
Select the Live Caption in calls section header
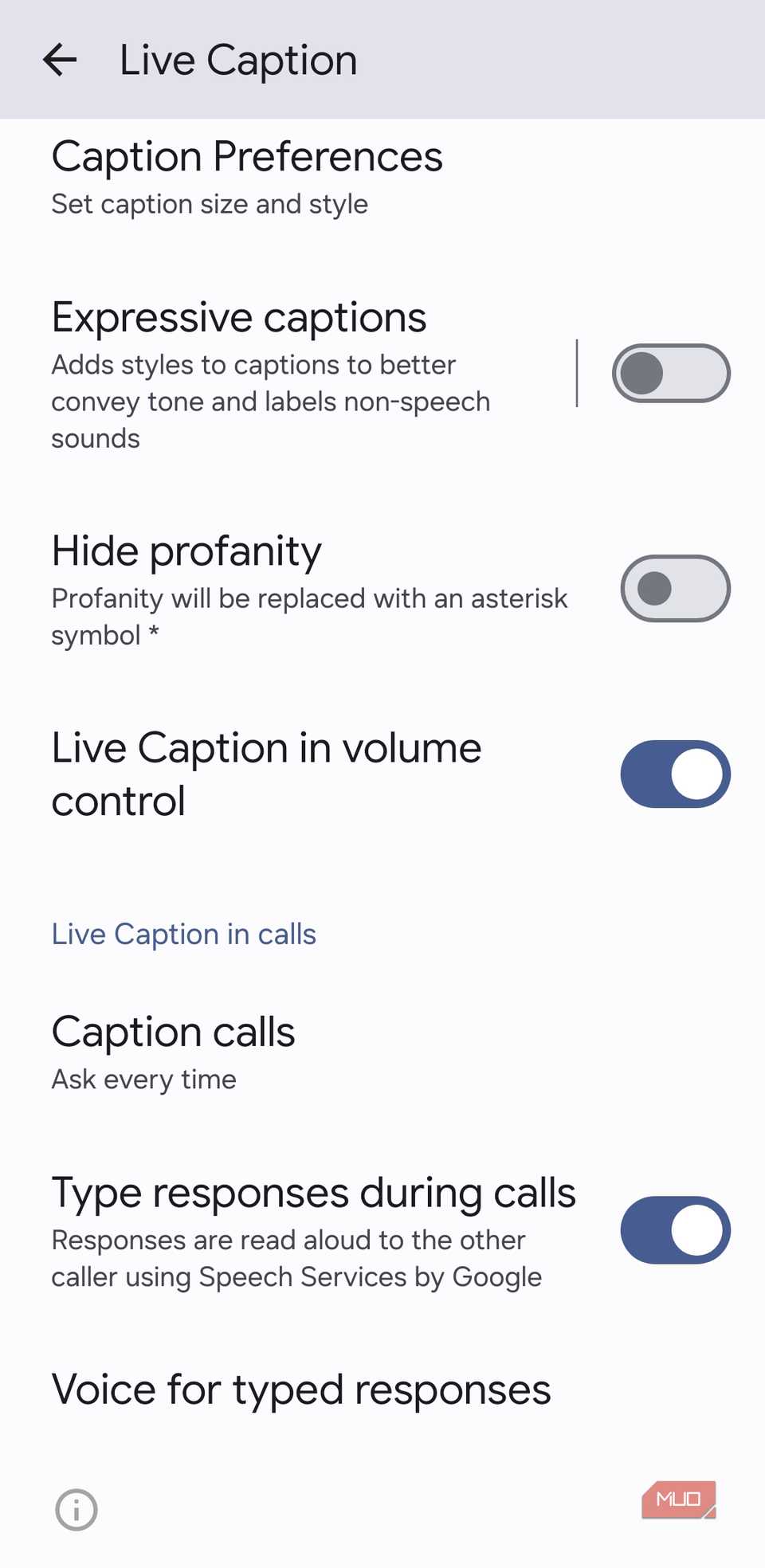click(183, 933)
